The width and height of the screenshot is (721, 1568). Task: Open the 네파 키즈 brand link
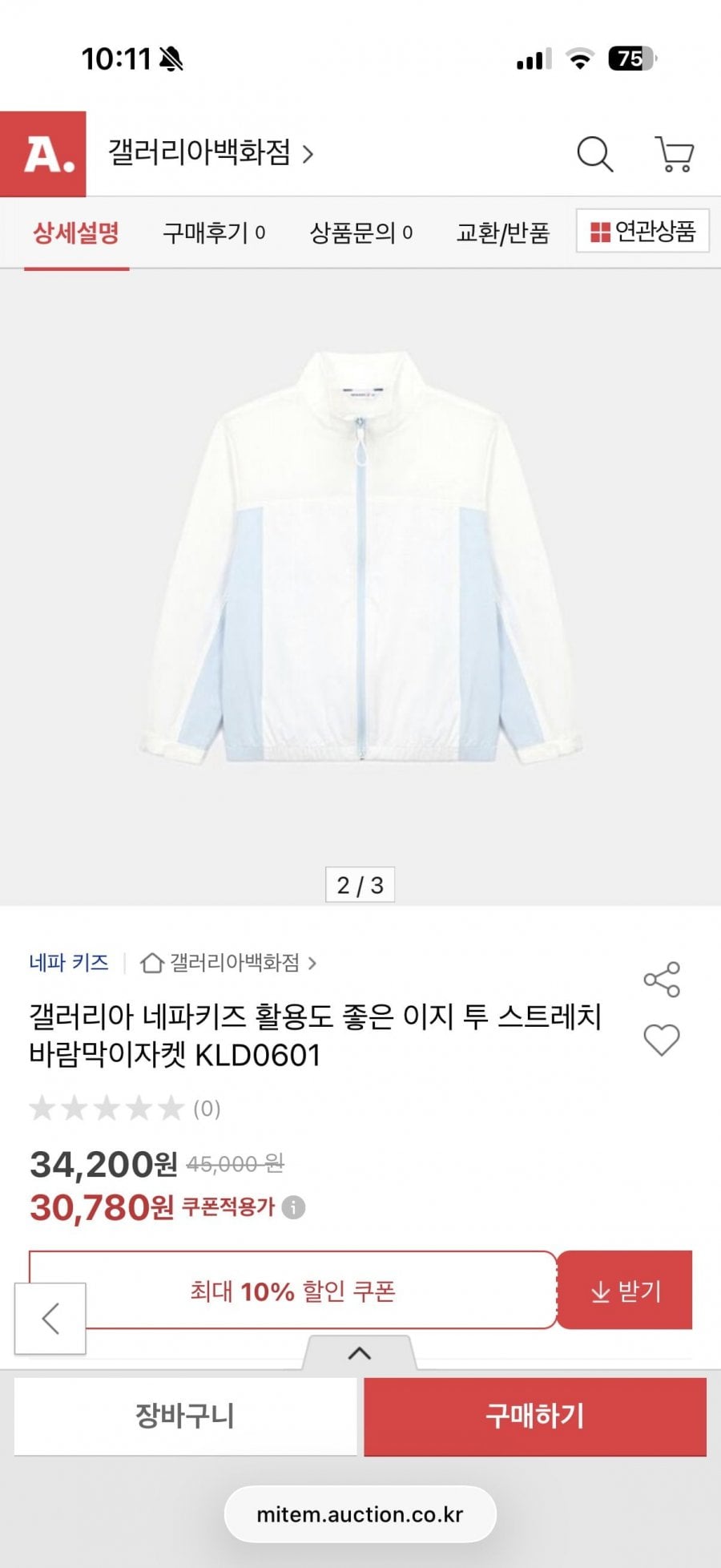[x=69, y=962]
